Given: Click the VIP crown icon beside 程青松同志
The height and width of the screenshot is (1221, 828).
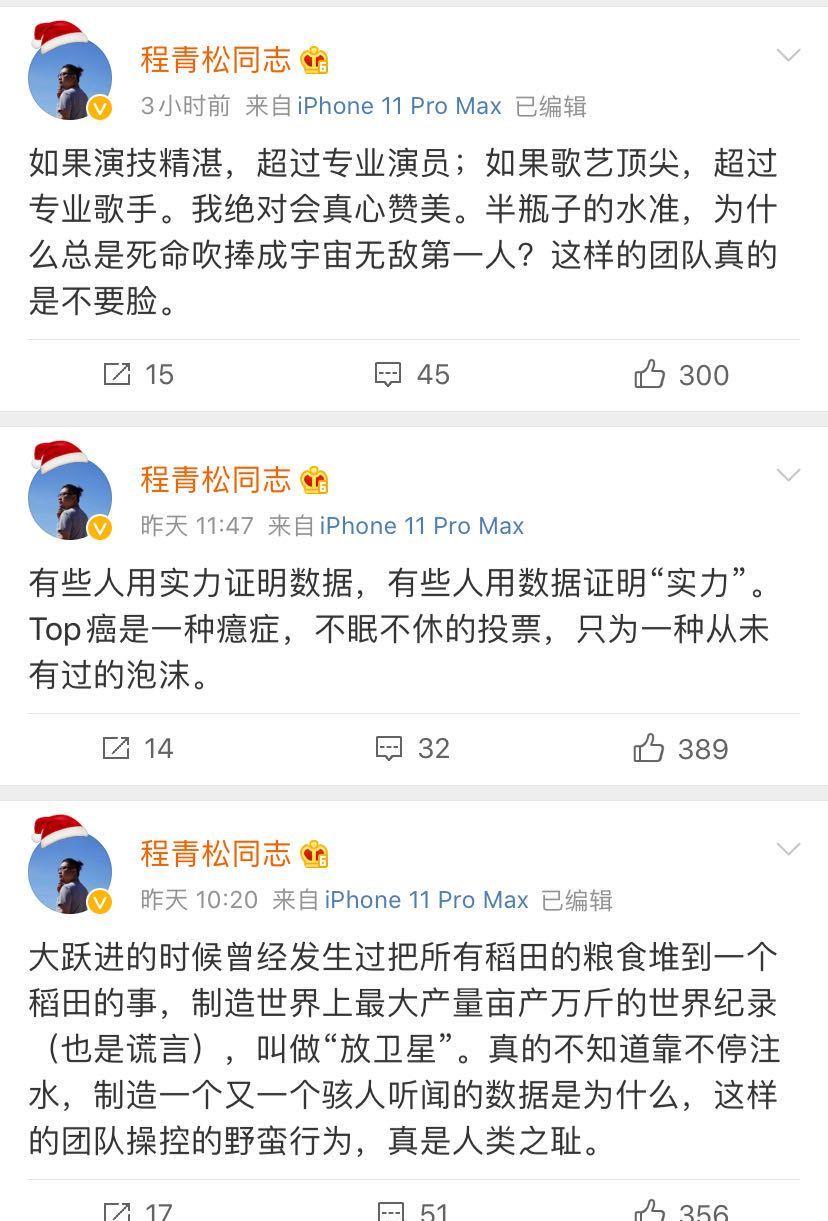Looking at the screenshot, I should (x=315, y=60).
